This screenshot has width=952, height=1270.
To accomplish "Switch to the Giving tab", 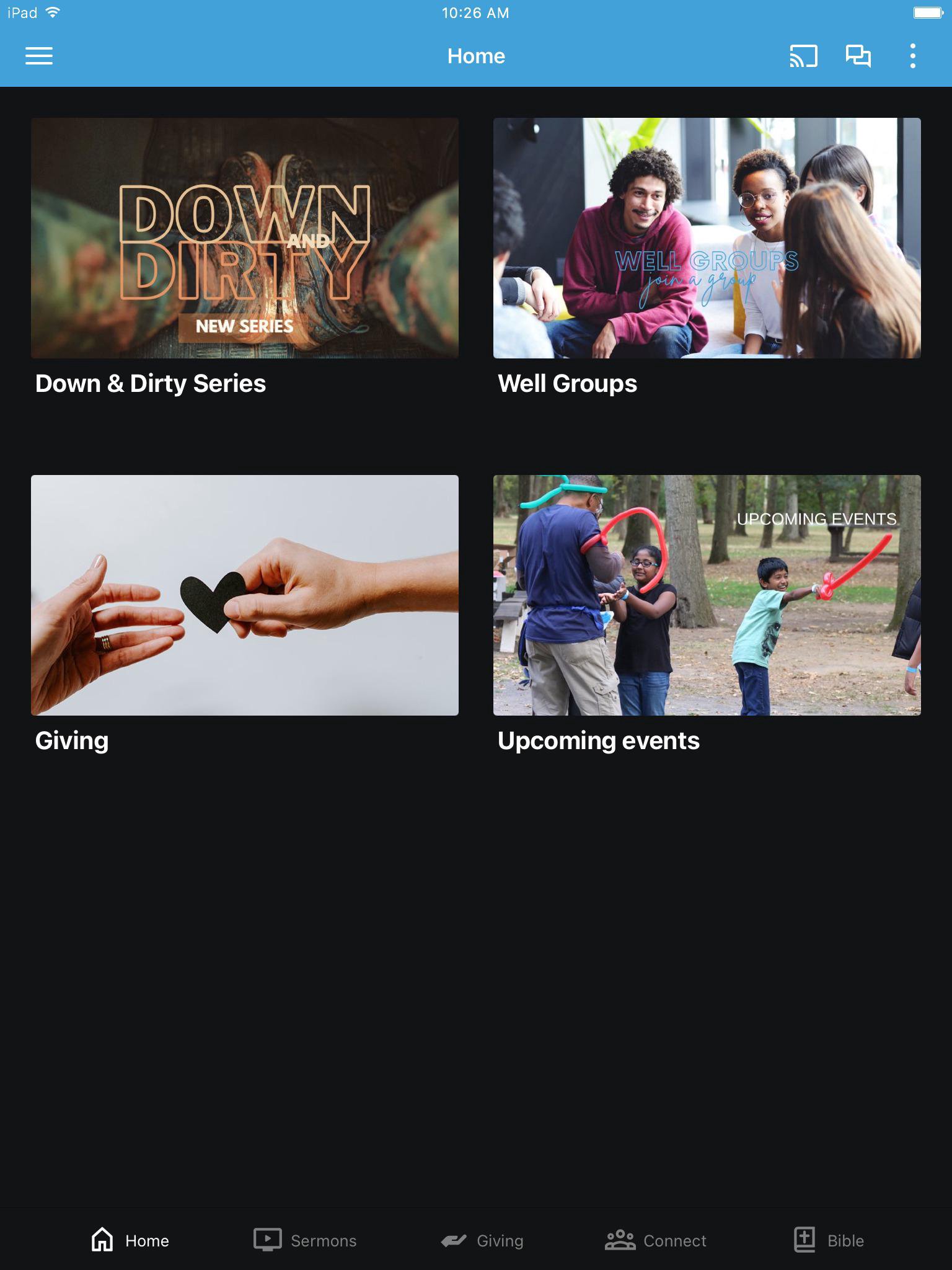I will pos(482,1240).
